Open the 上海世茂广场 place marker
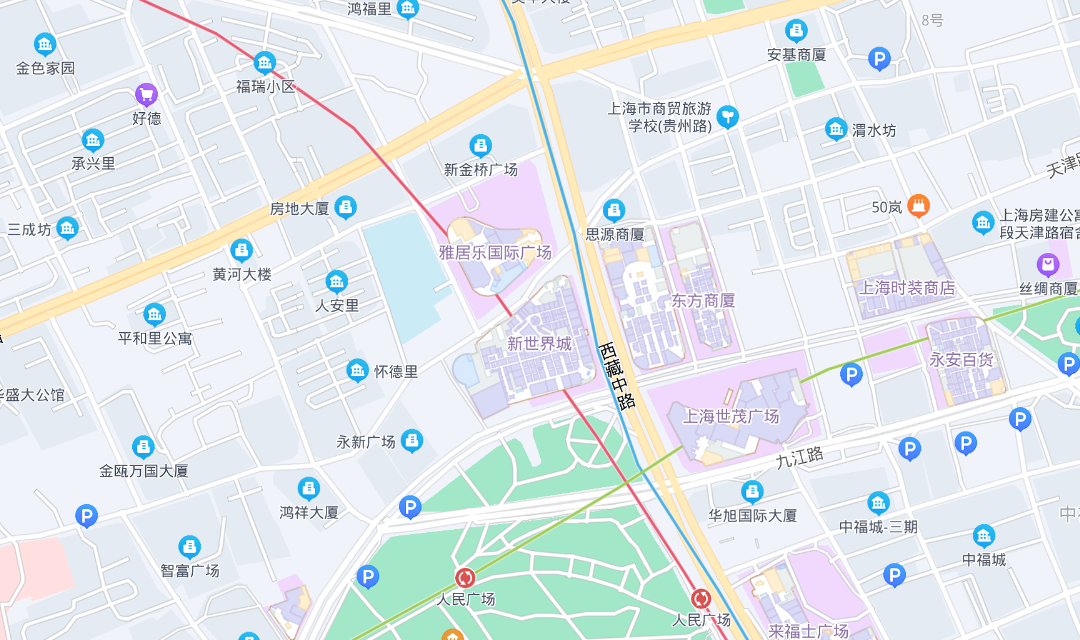This screenshot has height=640, width=1080. (x=730, y=415)
